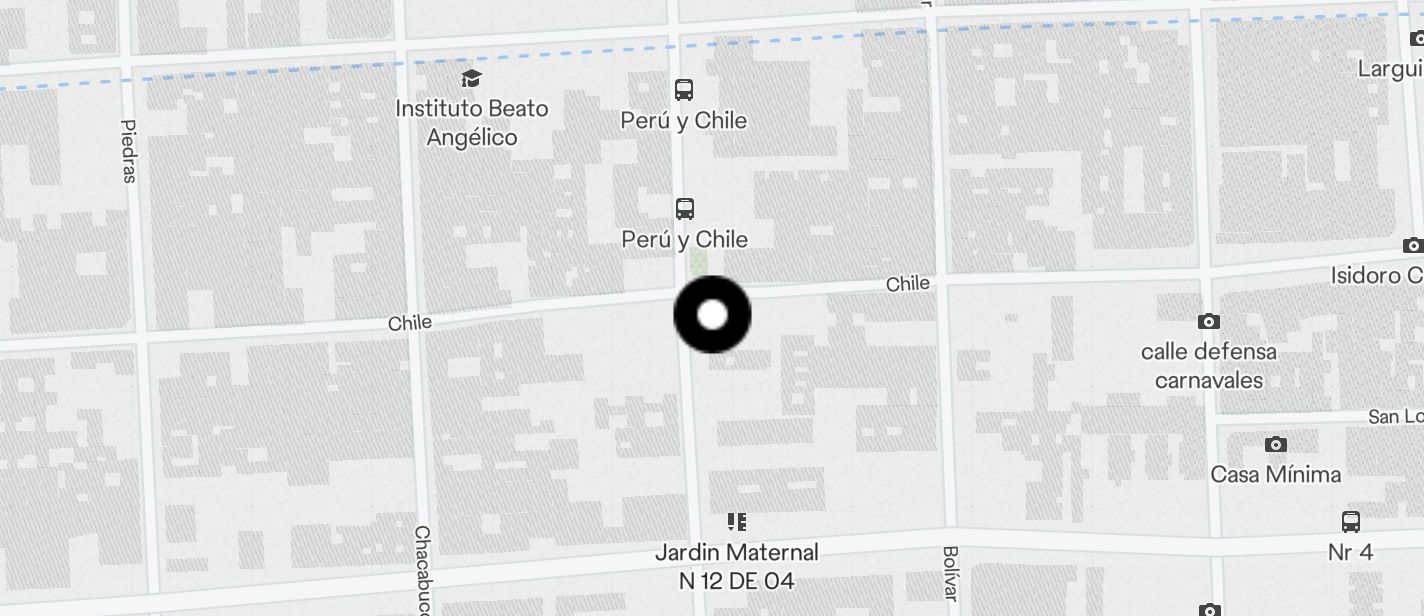1424x616 pixels.
Task: Open the Casa Mínima camera marker
Action: tap(1275, 445)
